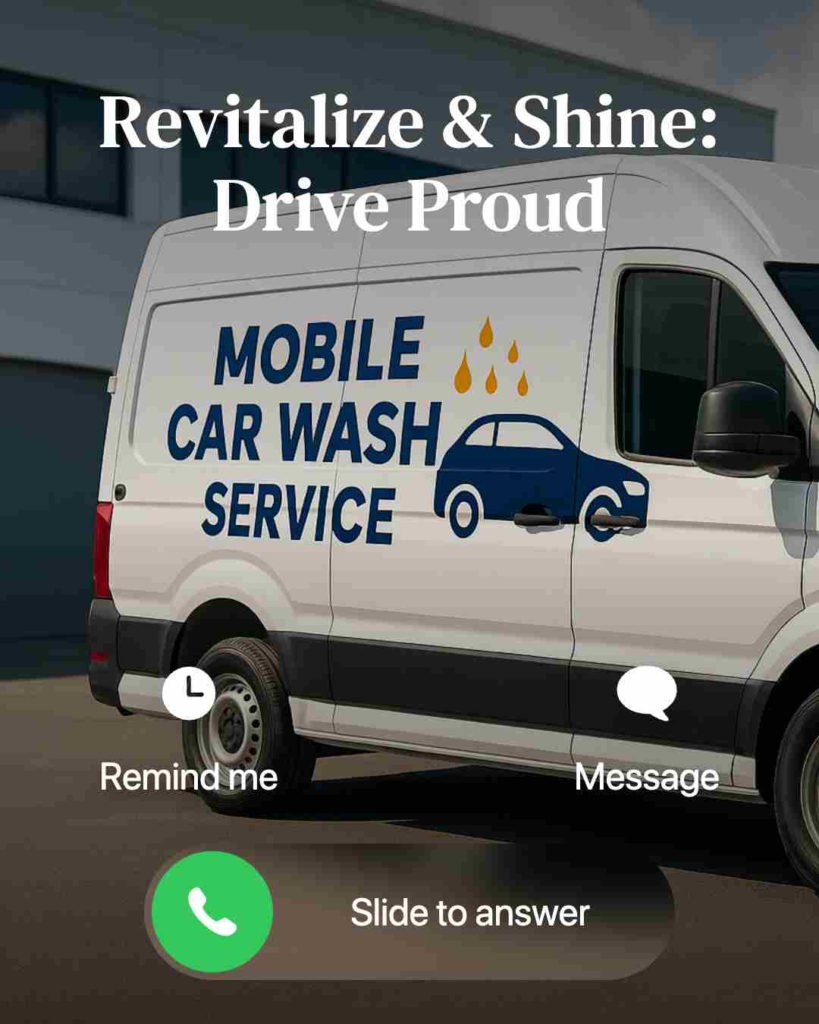
Task: Tap the speech bubble icon above Message
Action: click(645, 692)
